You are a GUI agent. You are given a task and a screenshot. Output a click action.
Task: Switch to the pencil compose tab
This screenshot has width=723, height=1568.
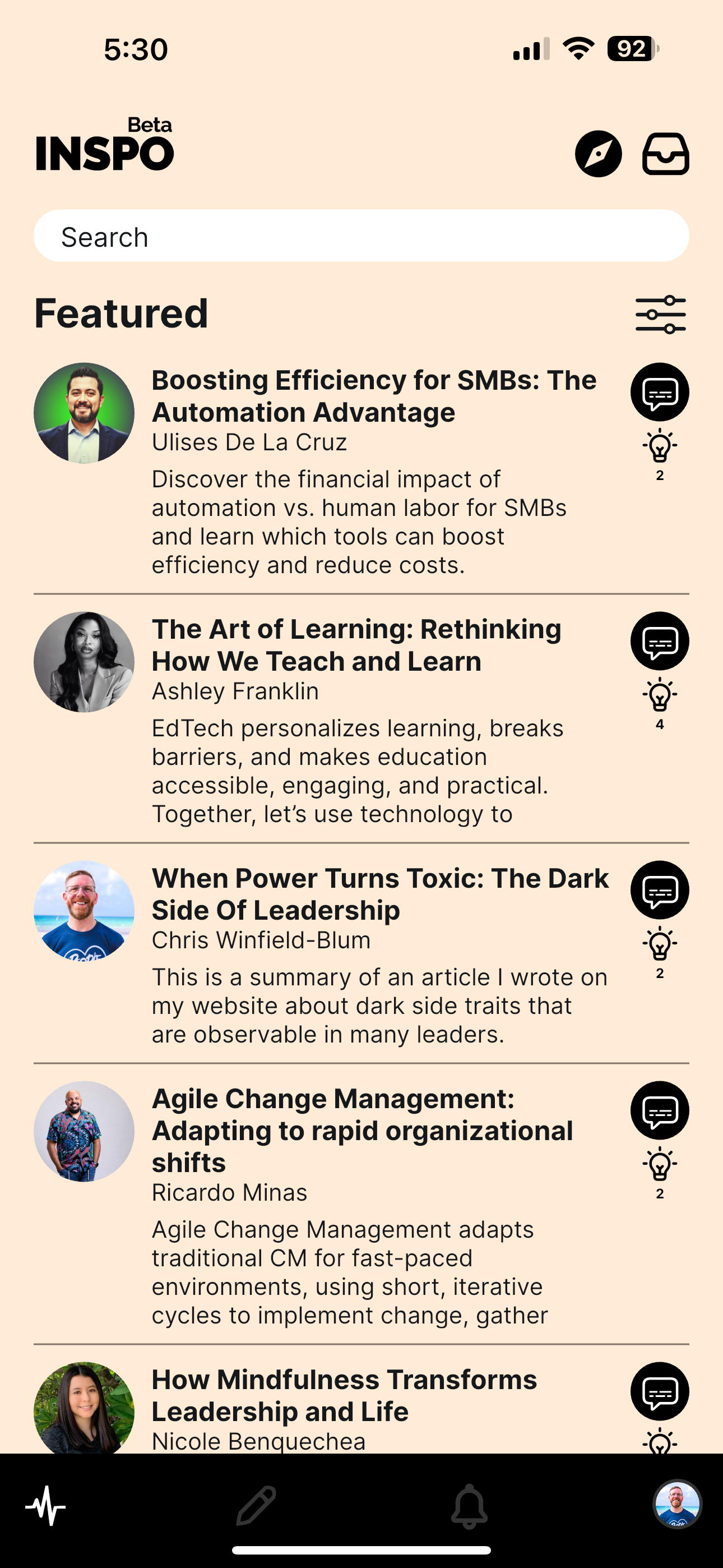coord(256,1506)
